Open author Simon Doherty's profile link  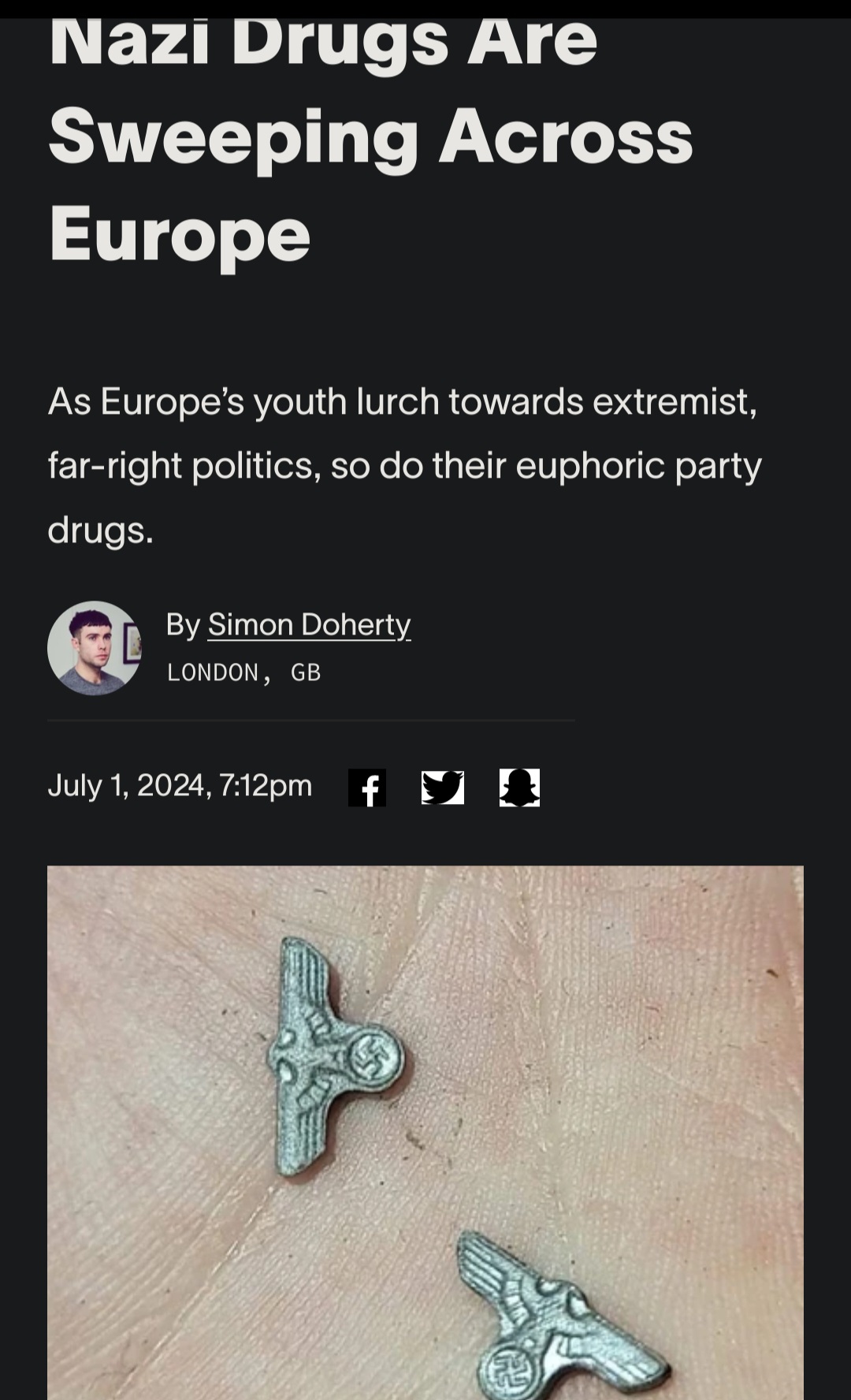point(309,624)
